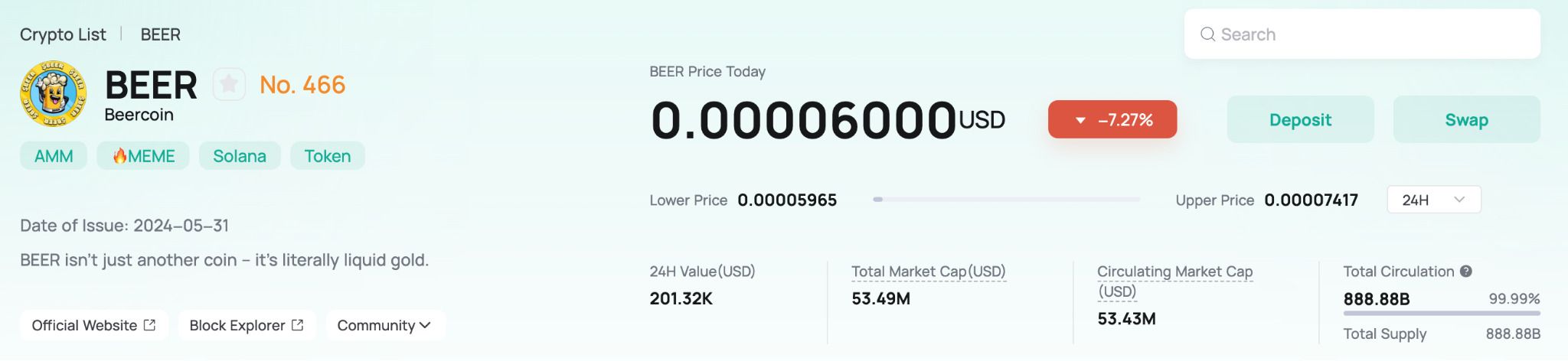Go back to Crypto List
The width and height of the screenshot is (1568, 361).
tap(63, 34)
